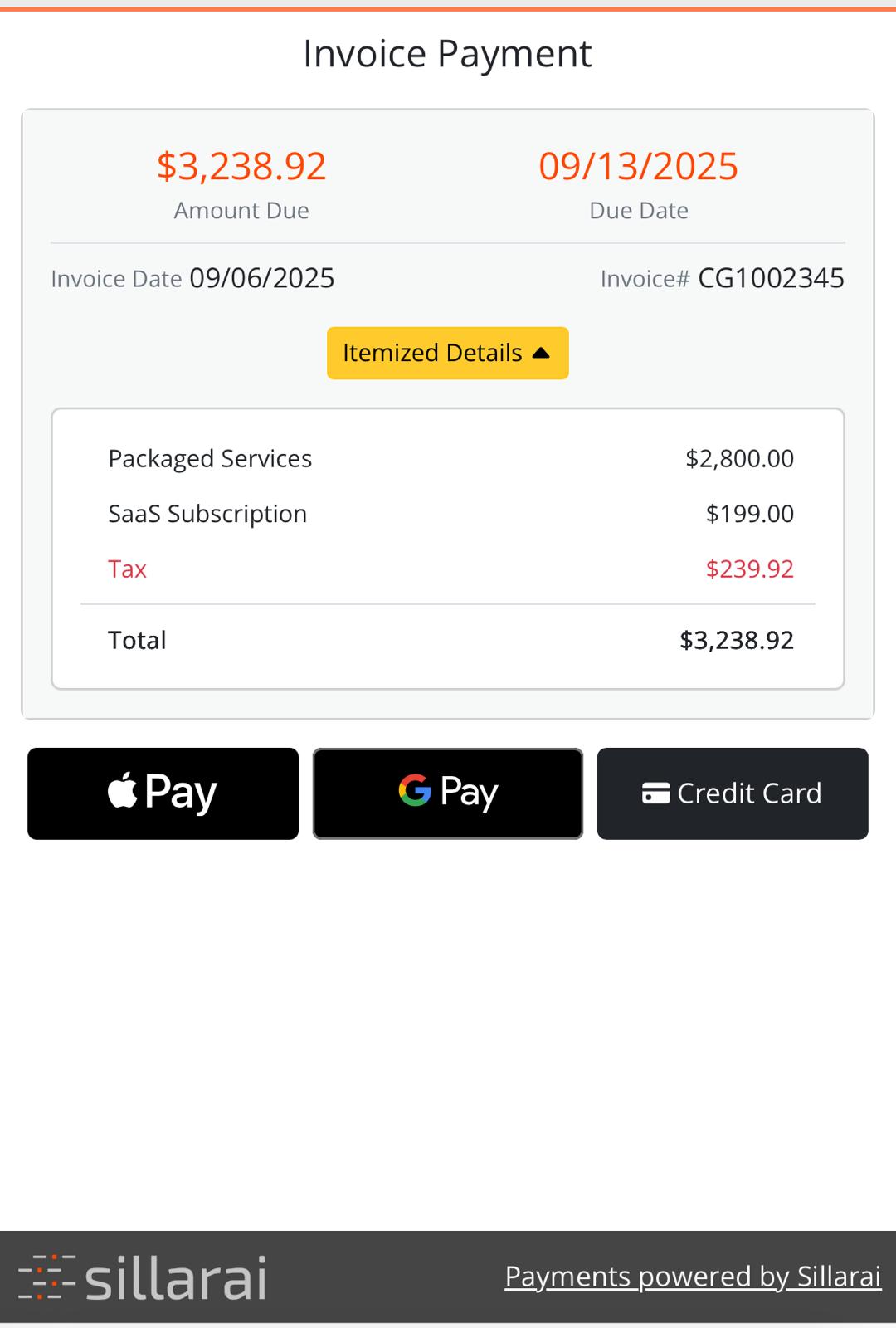Select the Apple Pay payment option
Image resolution: width=896 pixels, height=1328 pixels.
point(163,792)
